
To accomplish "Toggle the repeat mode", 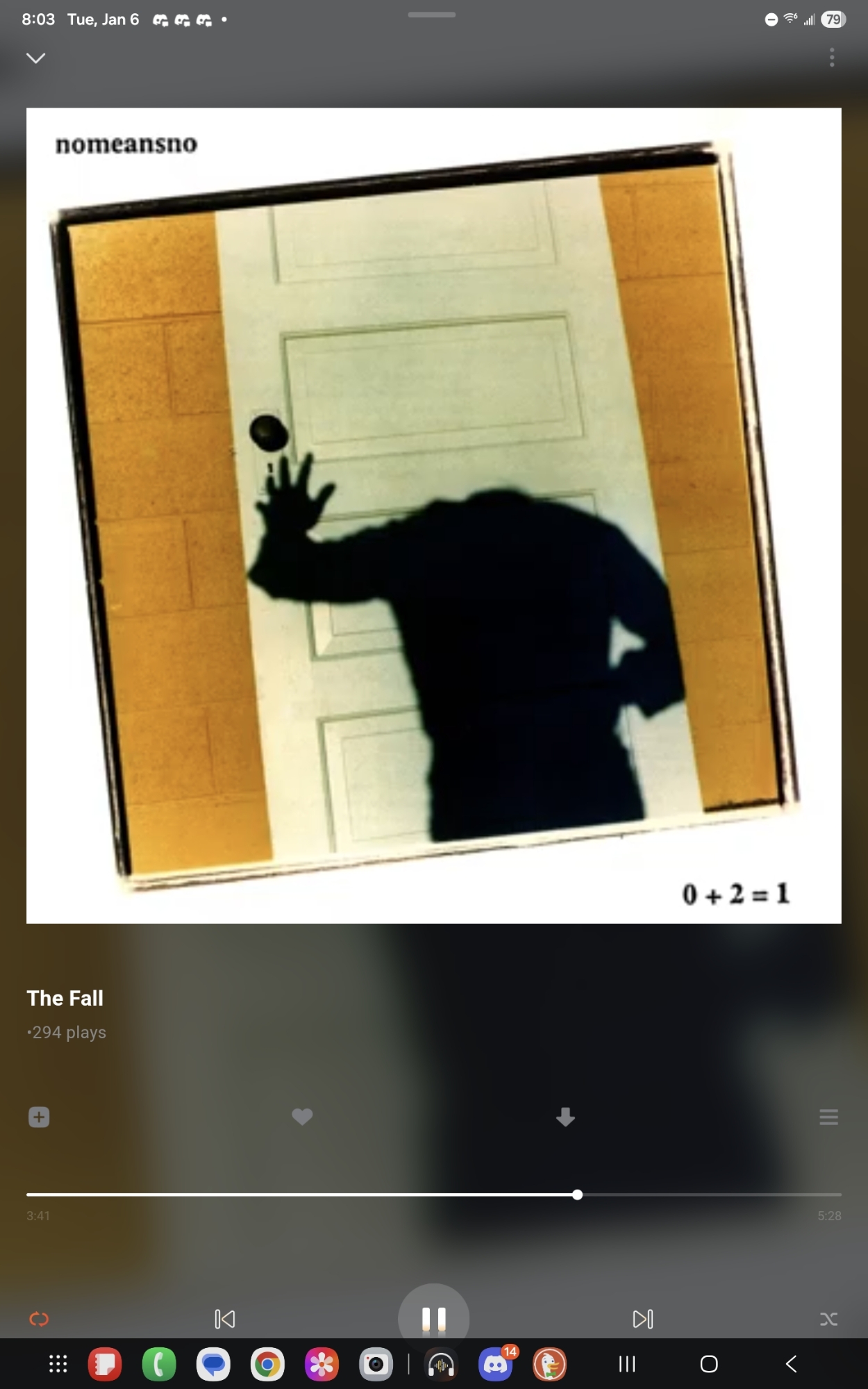I will (39, 1318).
